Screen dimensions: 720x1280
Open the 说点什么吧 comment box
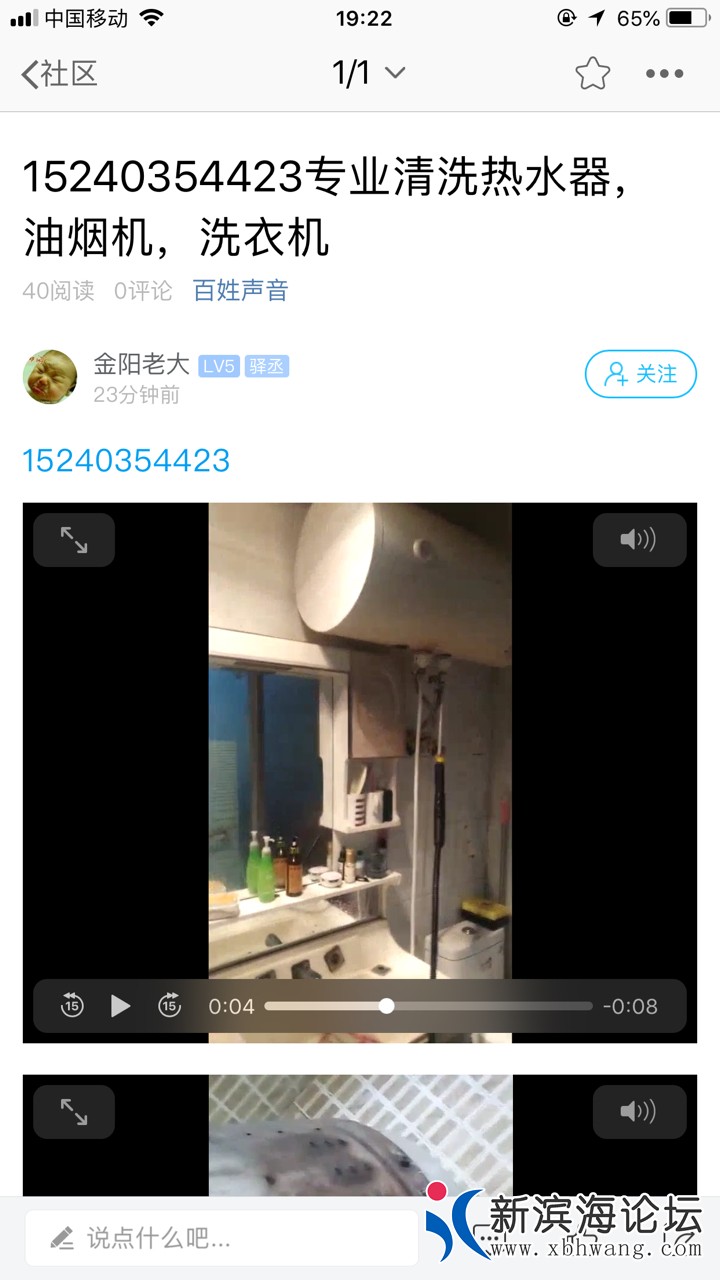point(222,1239)
